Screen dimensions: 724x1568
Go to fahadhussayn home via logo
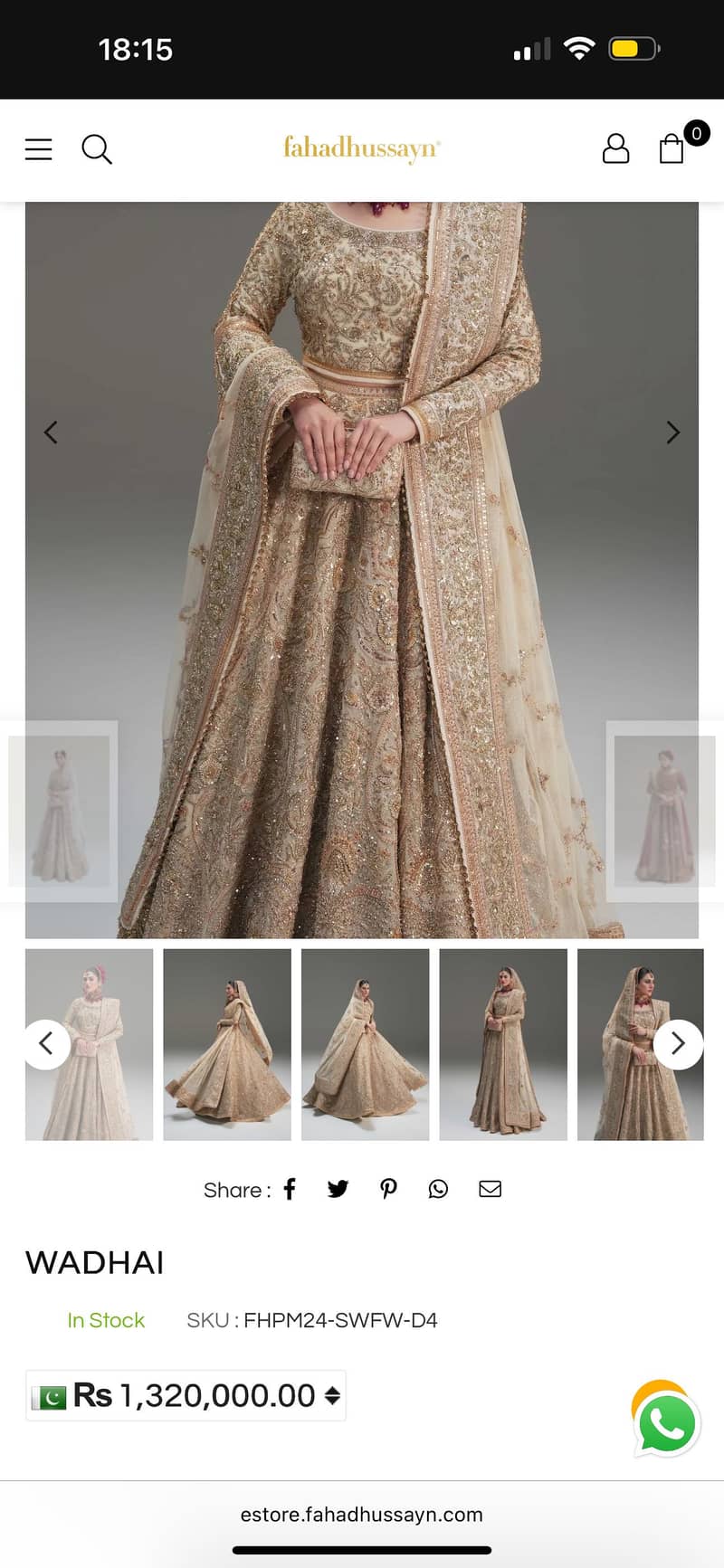361,147
